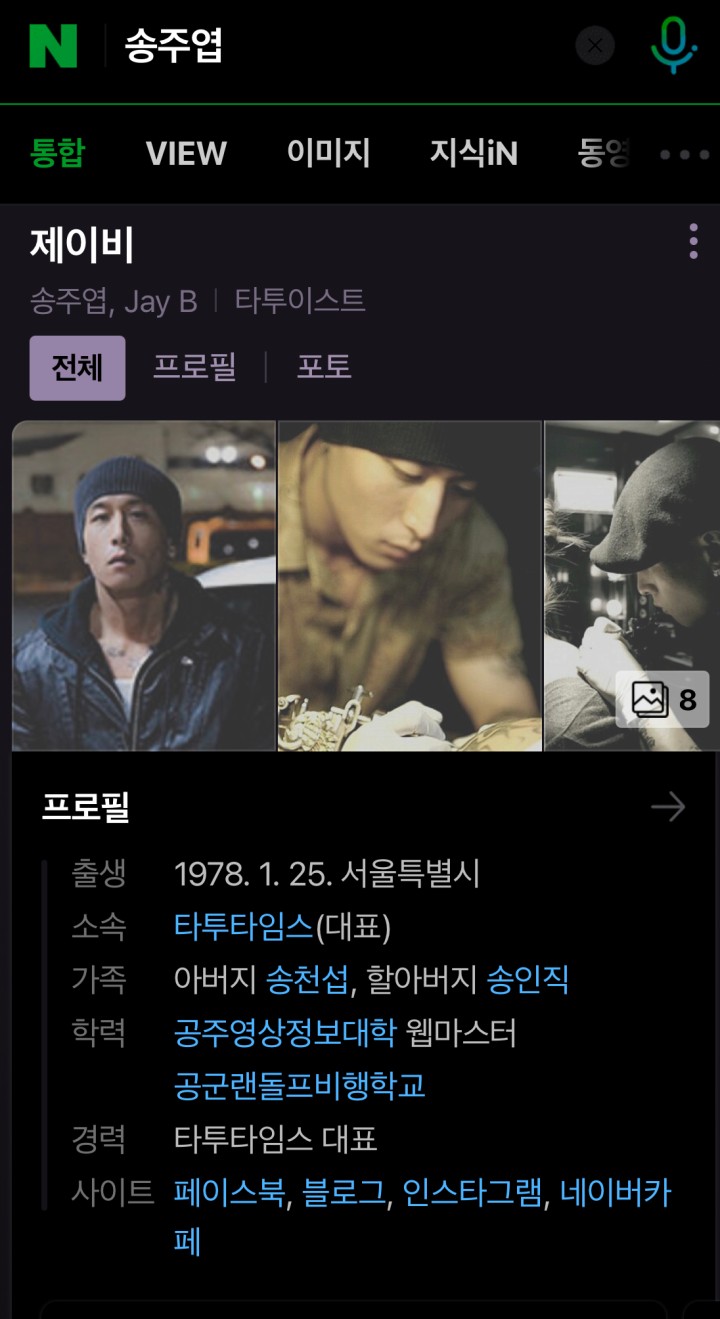Start voice search with the microphone

coord(673,45)
